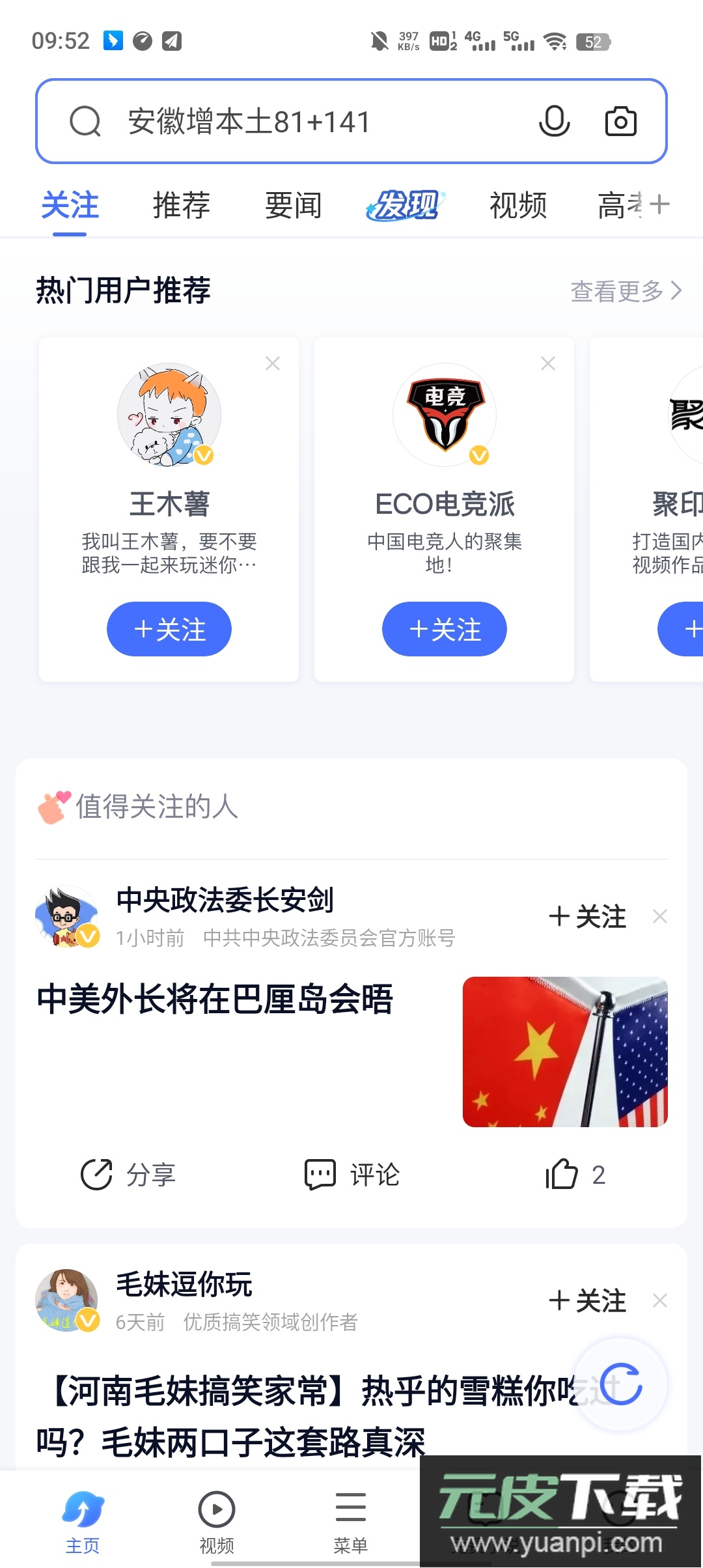This screenshot has width=703, height=1568.
Task: Switch to the 推荐 tab
Action: click(180, 204)
